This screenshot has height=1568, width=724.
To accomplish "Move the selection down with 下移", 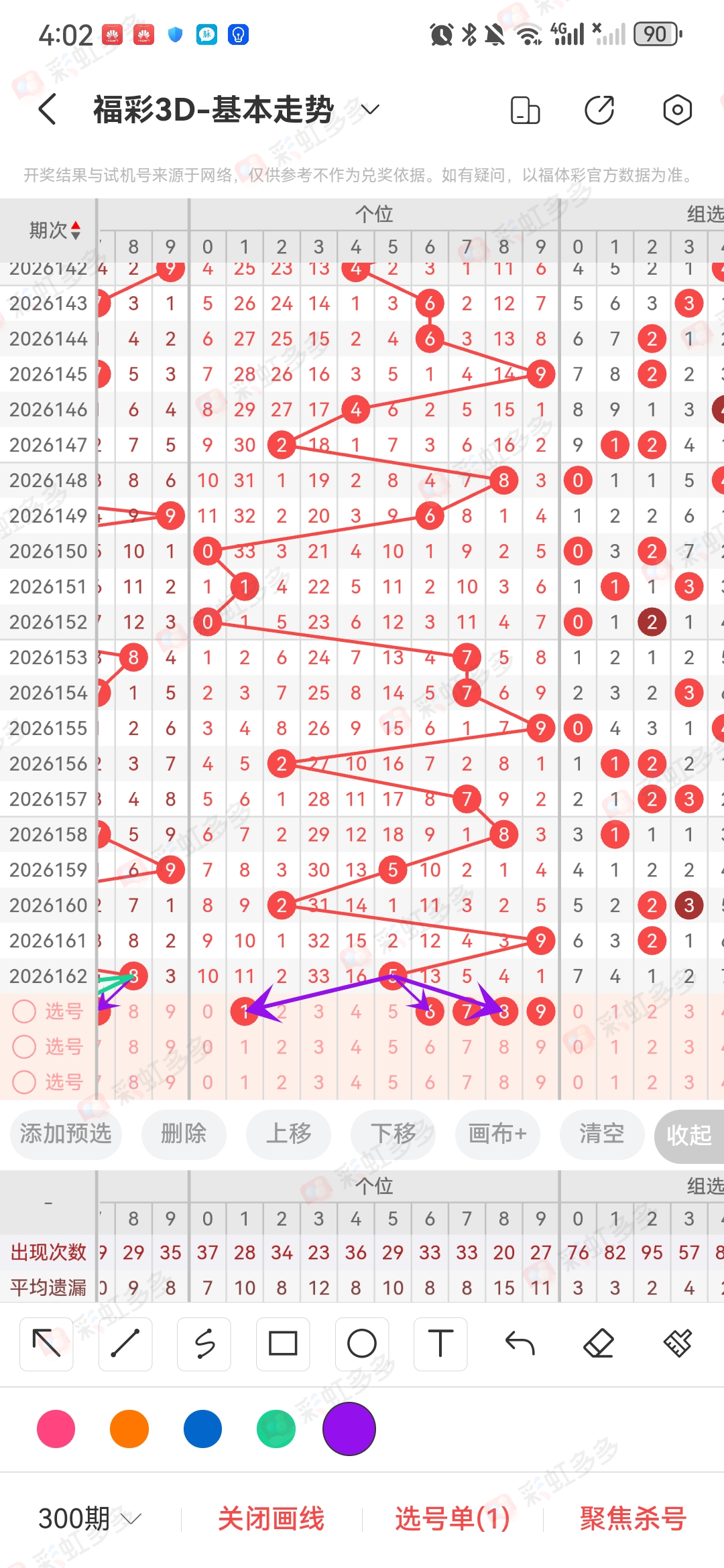I will [x=393, y=1134].
